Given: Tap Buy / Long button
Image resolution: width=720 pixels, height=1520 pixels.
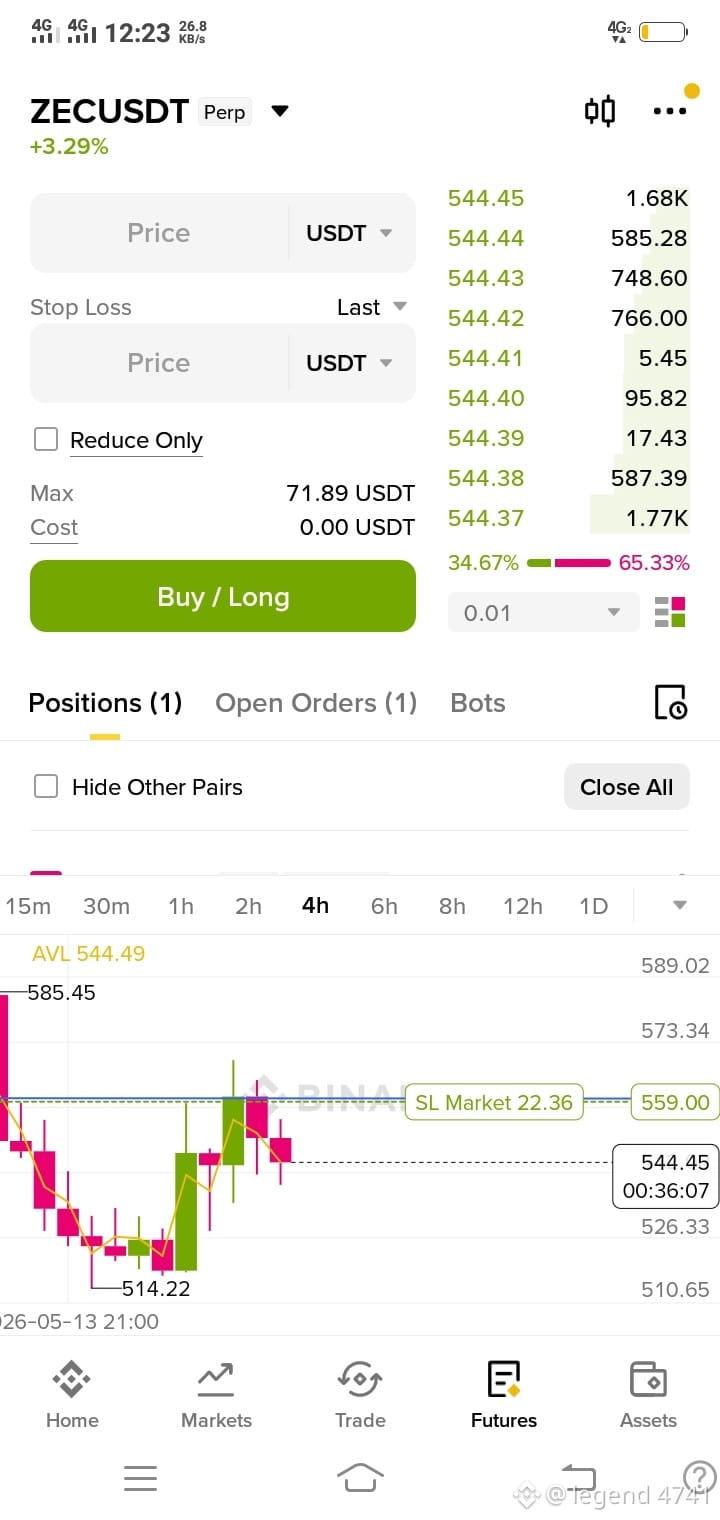Looking at the screenshot, I should pos(223,596).
